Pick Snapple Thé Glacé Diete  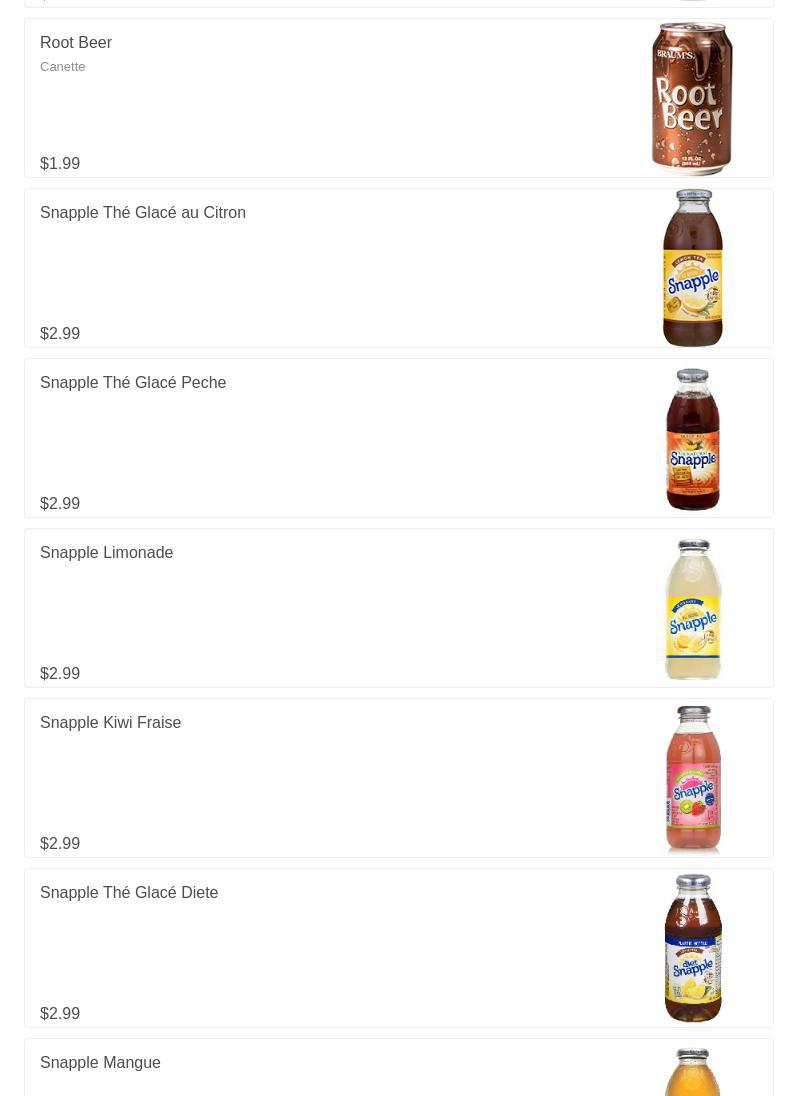point(398,948)
